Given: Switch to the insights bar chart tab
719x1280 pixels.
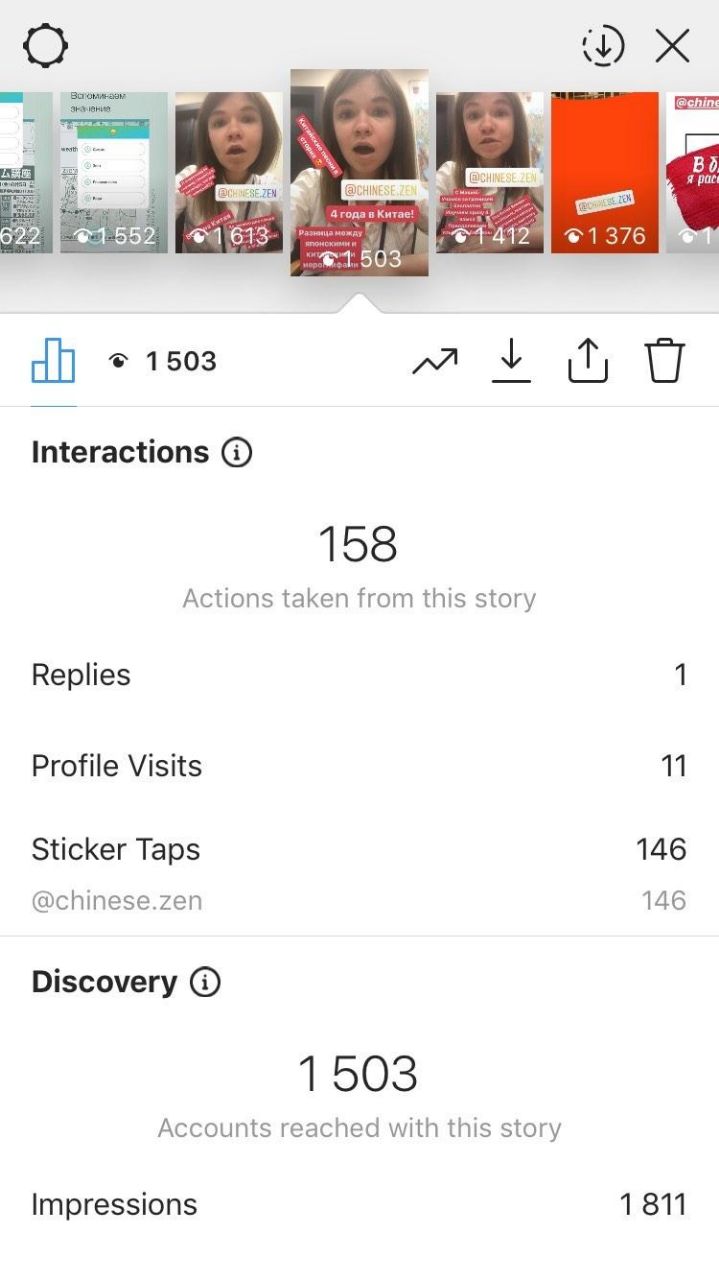Looking at the screenshot, I should click(x=53, y=361).
